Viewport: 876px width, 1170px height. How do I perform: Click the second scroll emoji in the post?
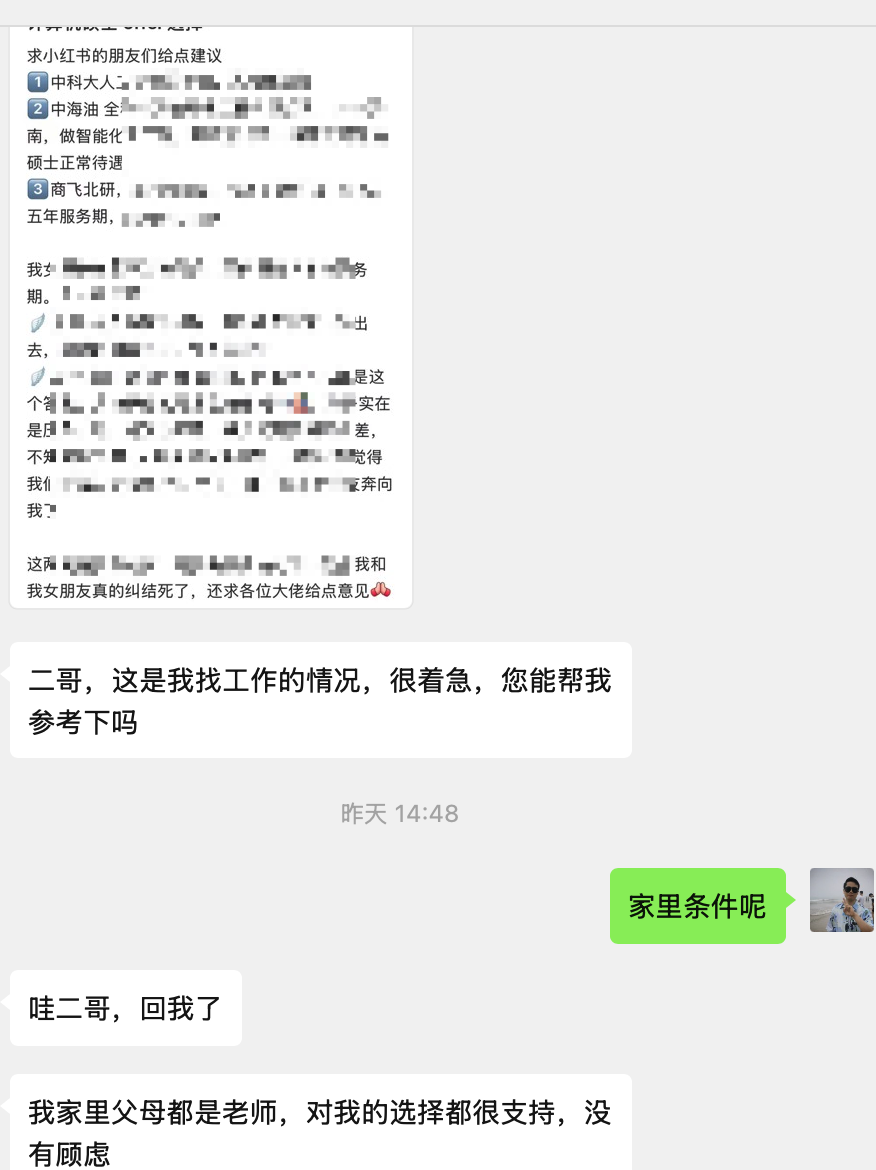click(37, 377)
